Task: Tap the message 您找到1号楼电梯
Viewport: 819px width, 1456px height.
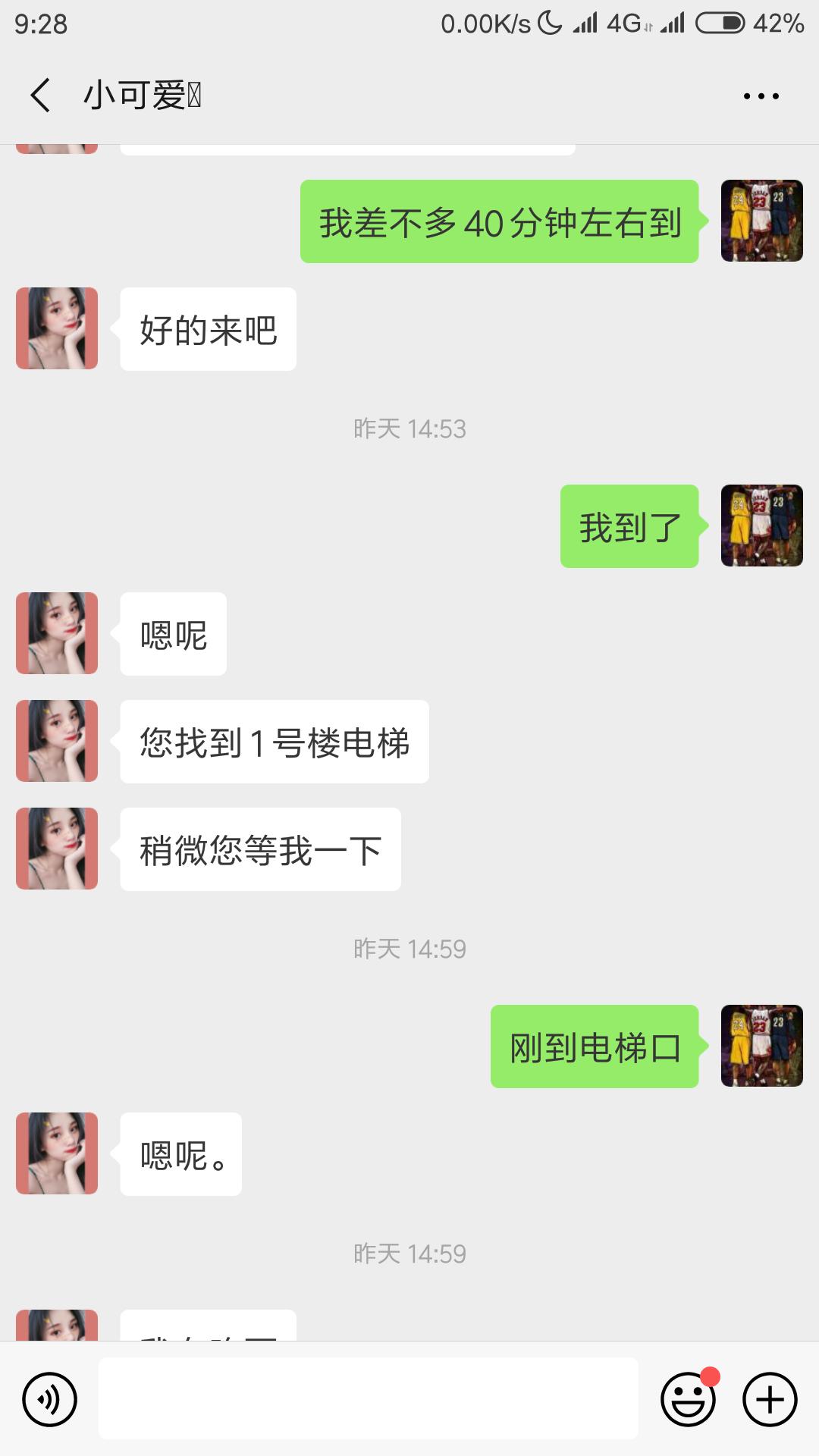Action: [x=273, y=742]
